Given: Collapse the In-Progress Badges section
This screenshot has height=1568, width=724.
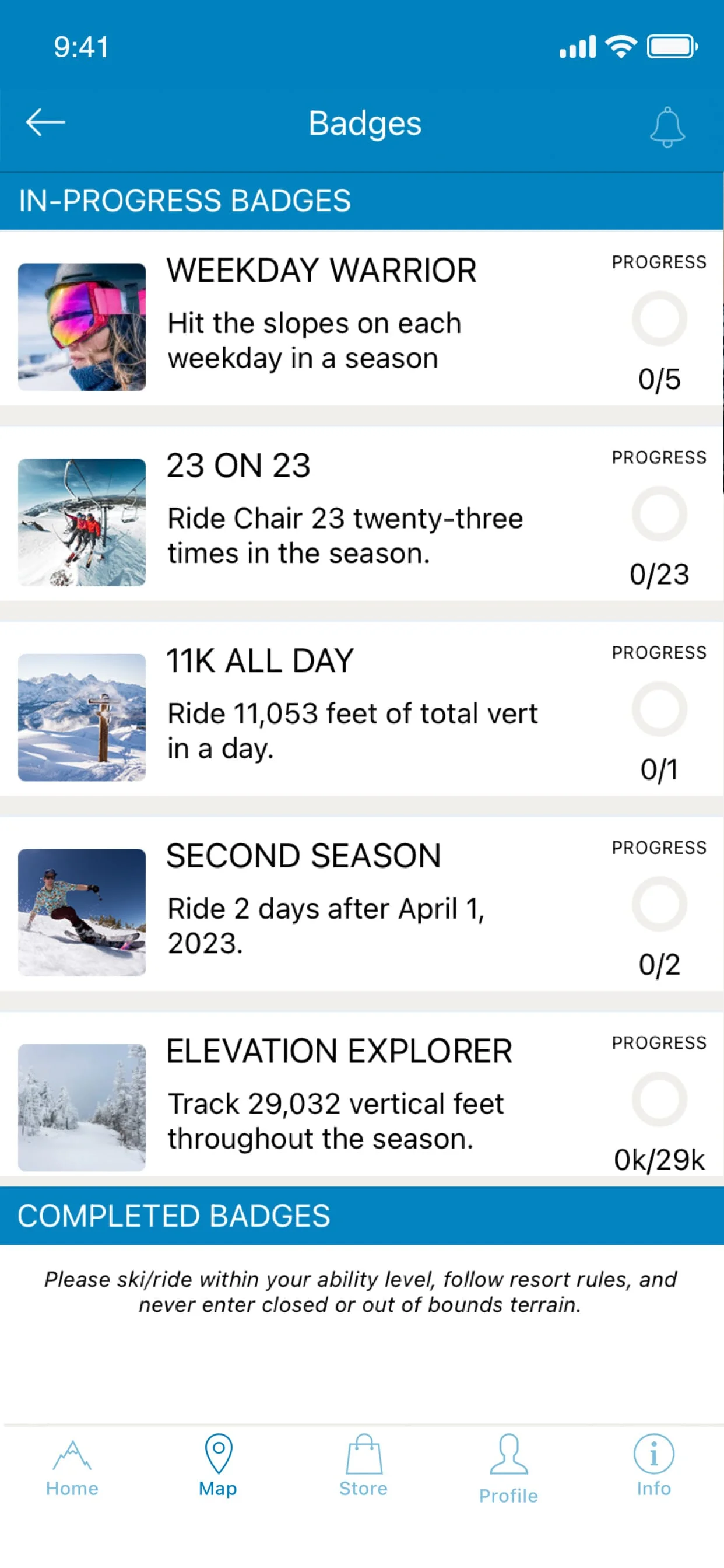Looking at the screenshot, I should 184,200.
